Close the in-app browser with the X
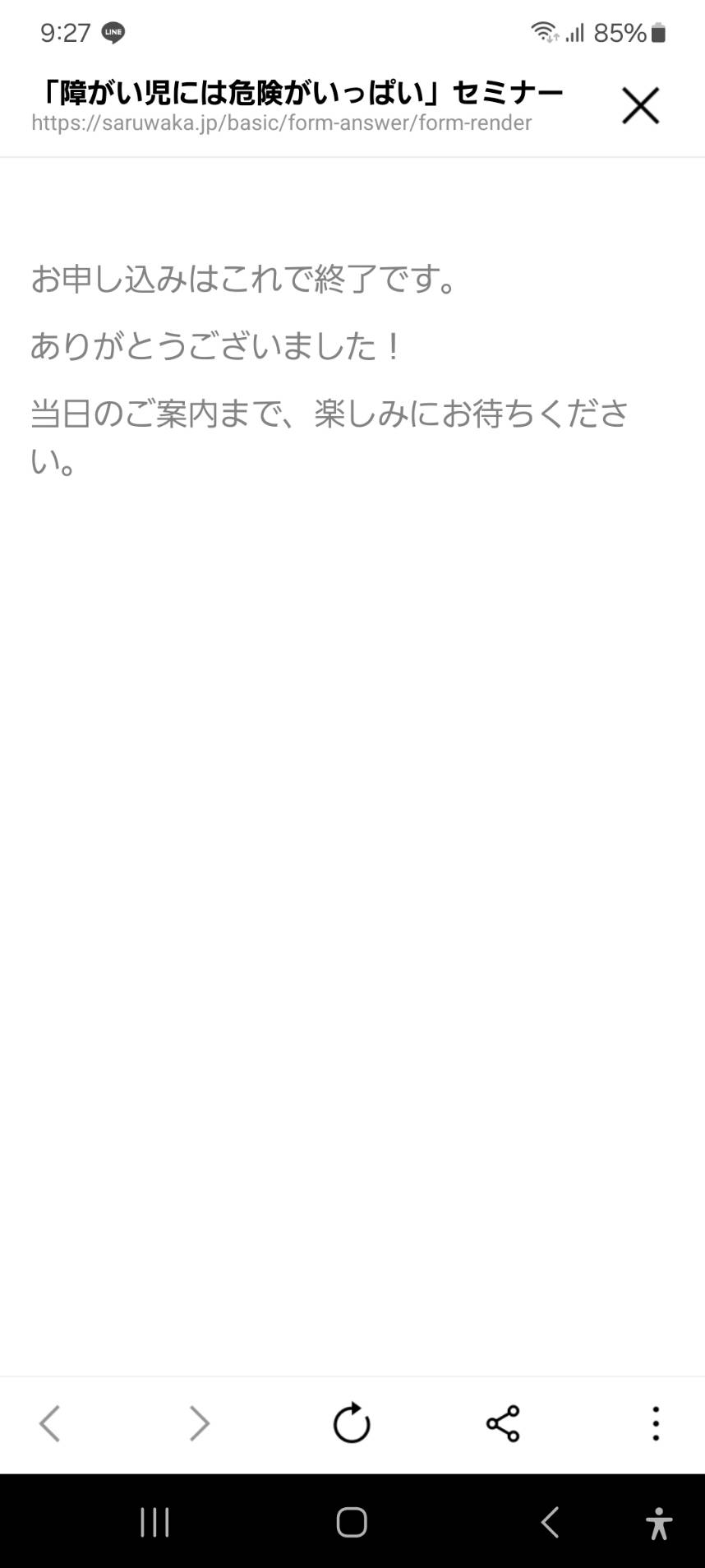This screenshot has width=705, height=1568. [640, 106]
